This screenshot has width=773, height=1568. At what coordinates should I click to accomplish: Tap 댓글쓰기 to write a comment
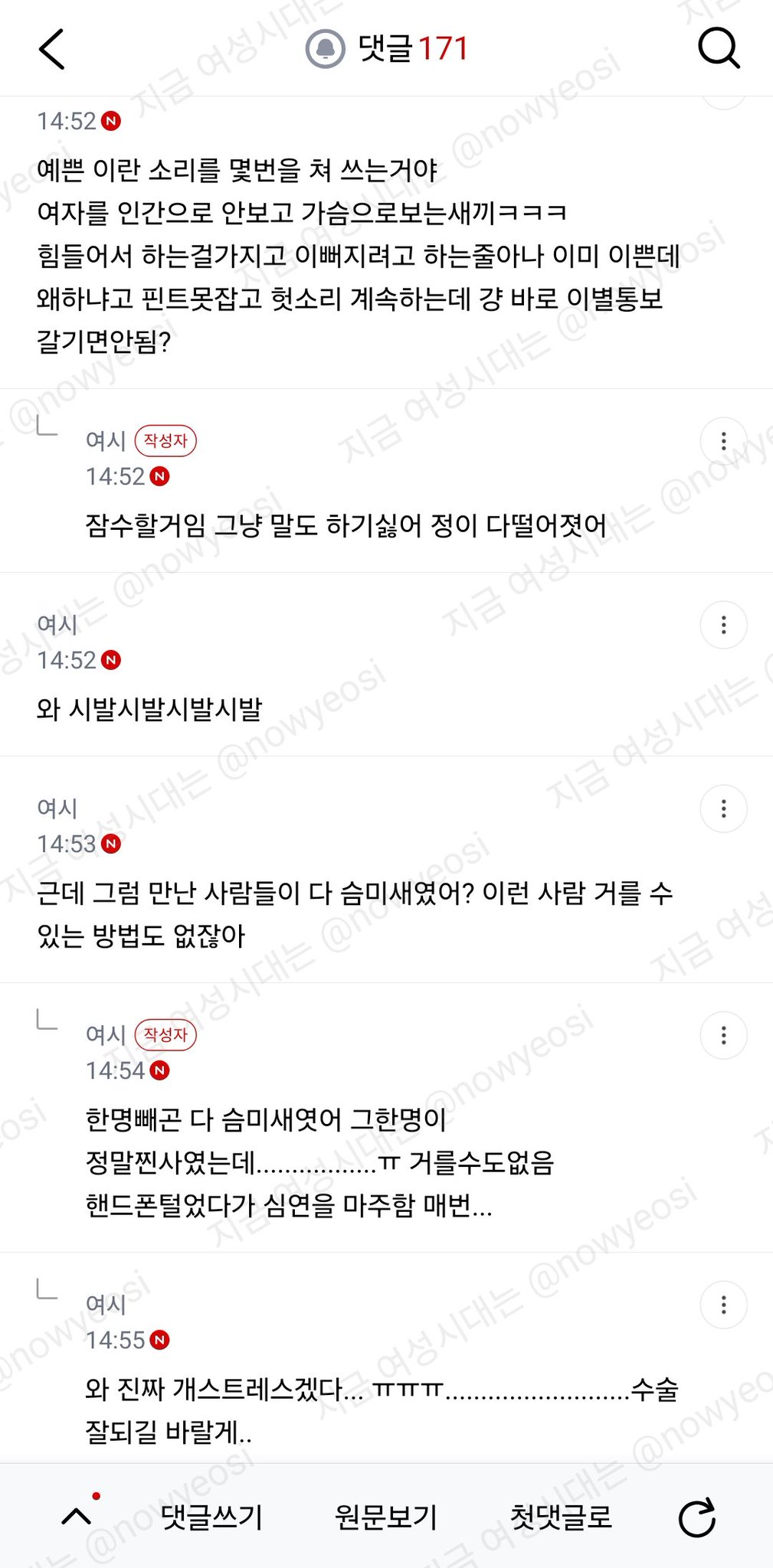pyautogui.click(x=211, y=1517)
